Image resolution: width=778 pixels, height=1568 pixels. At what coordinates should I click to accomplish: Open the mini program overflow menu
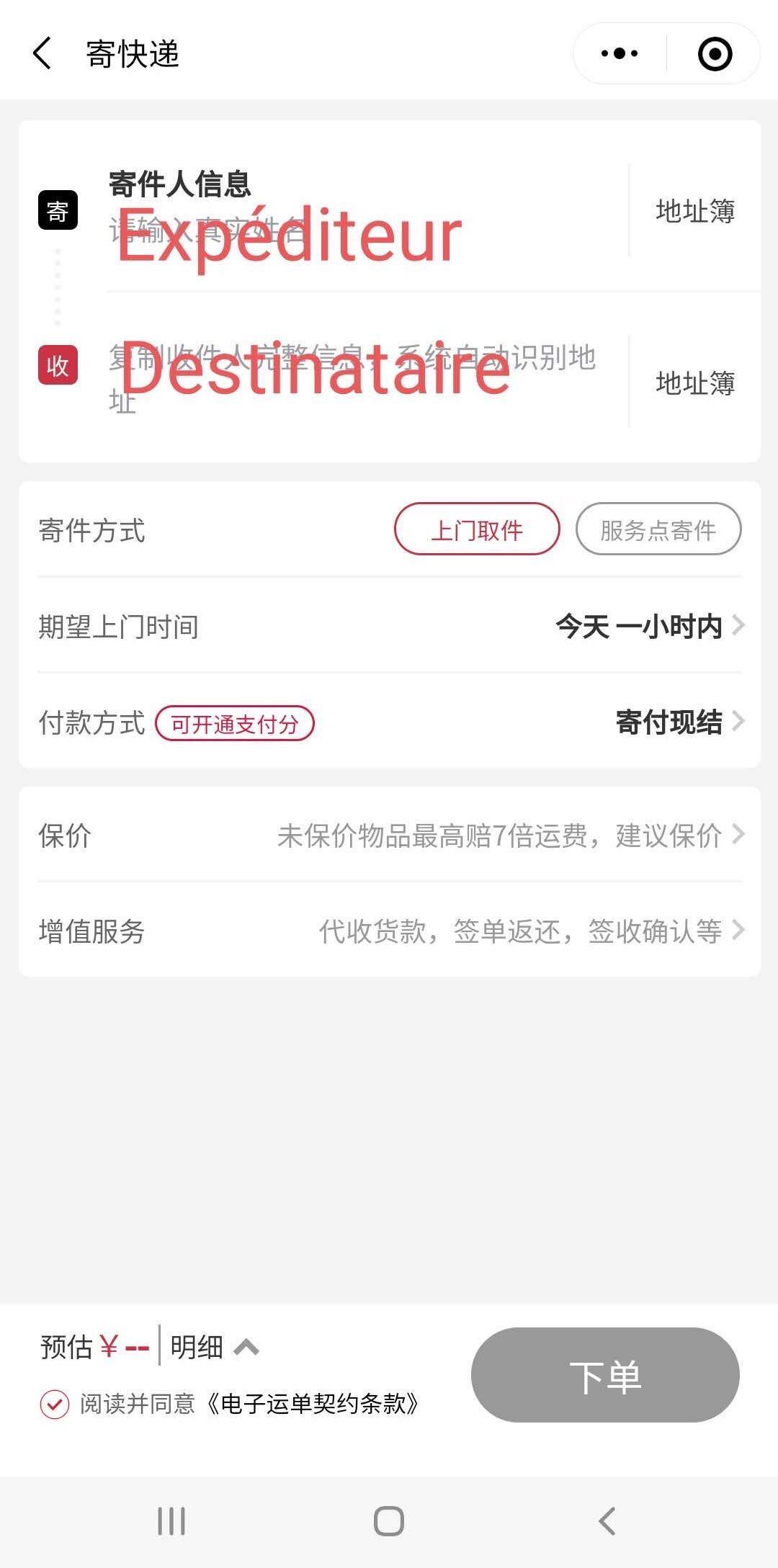point(620,54)
